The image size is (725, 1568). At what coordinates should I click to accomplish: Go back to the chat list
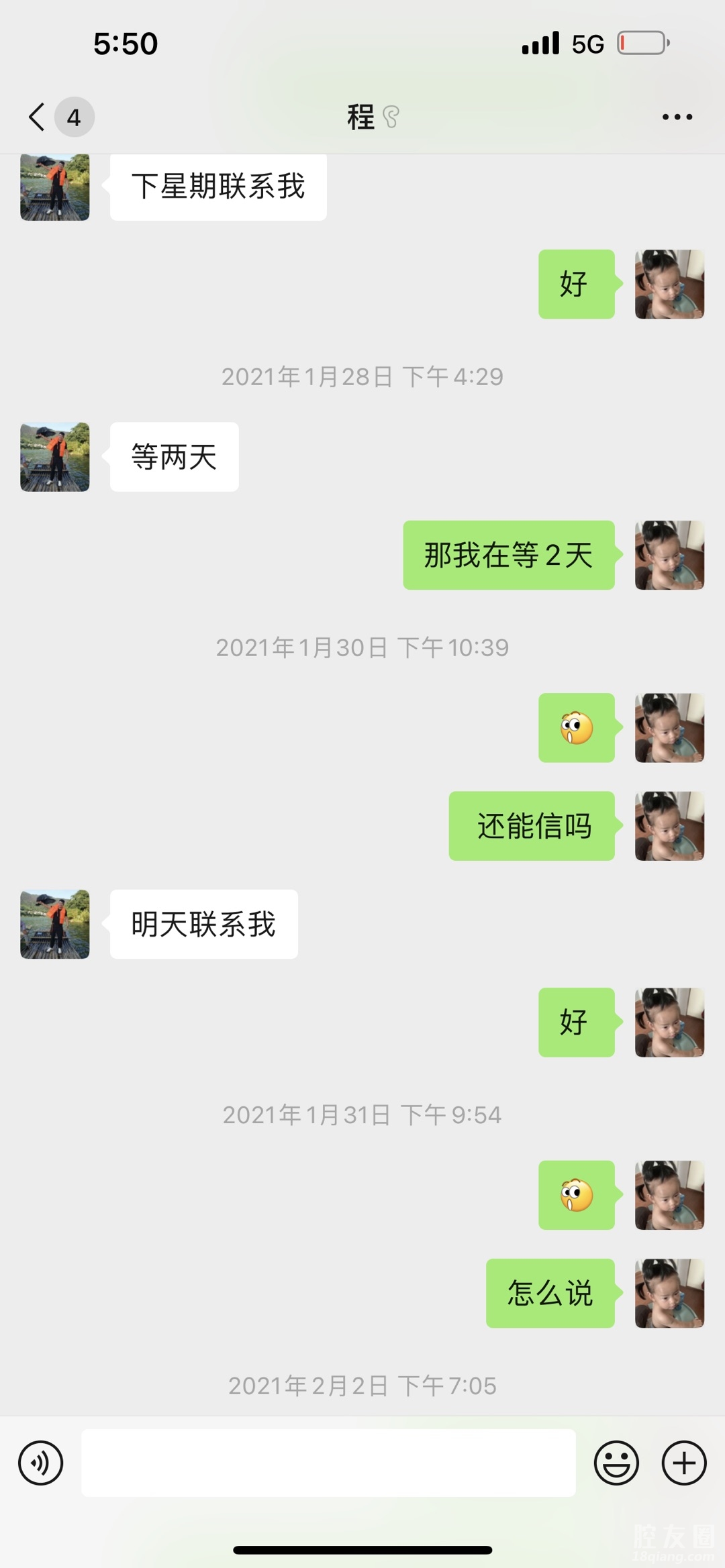coord(38,117)
